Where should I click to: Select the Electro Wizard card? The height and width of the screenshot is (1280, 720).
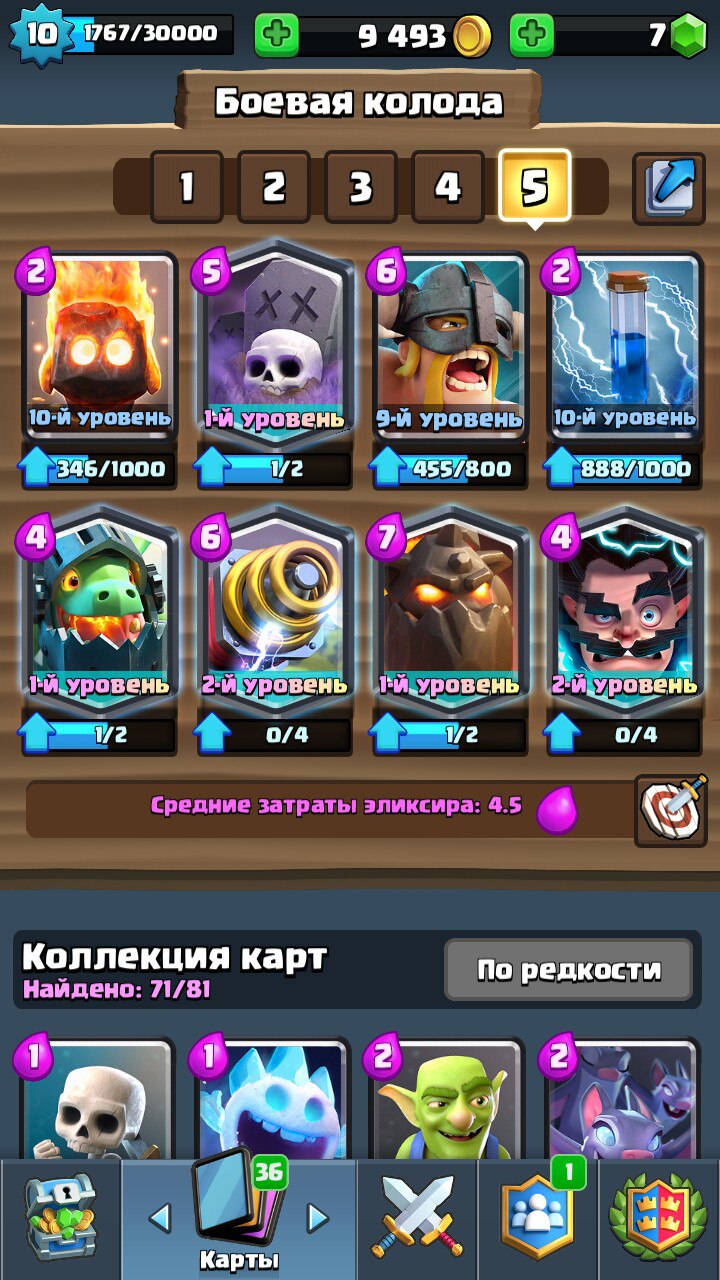(626, 610)
